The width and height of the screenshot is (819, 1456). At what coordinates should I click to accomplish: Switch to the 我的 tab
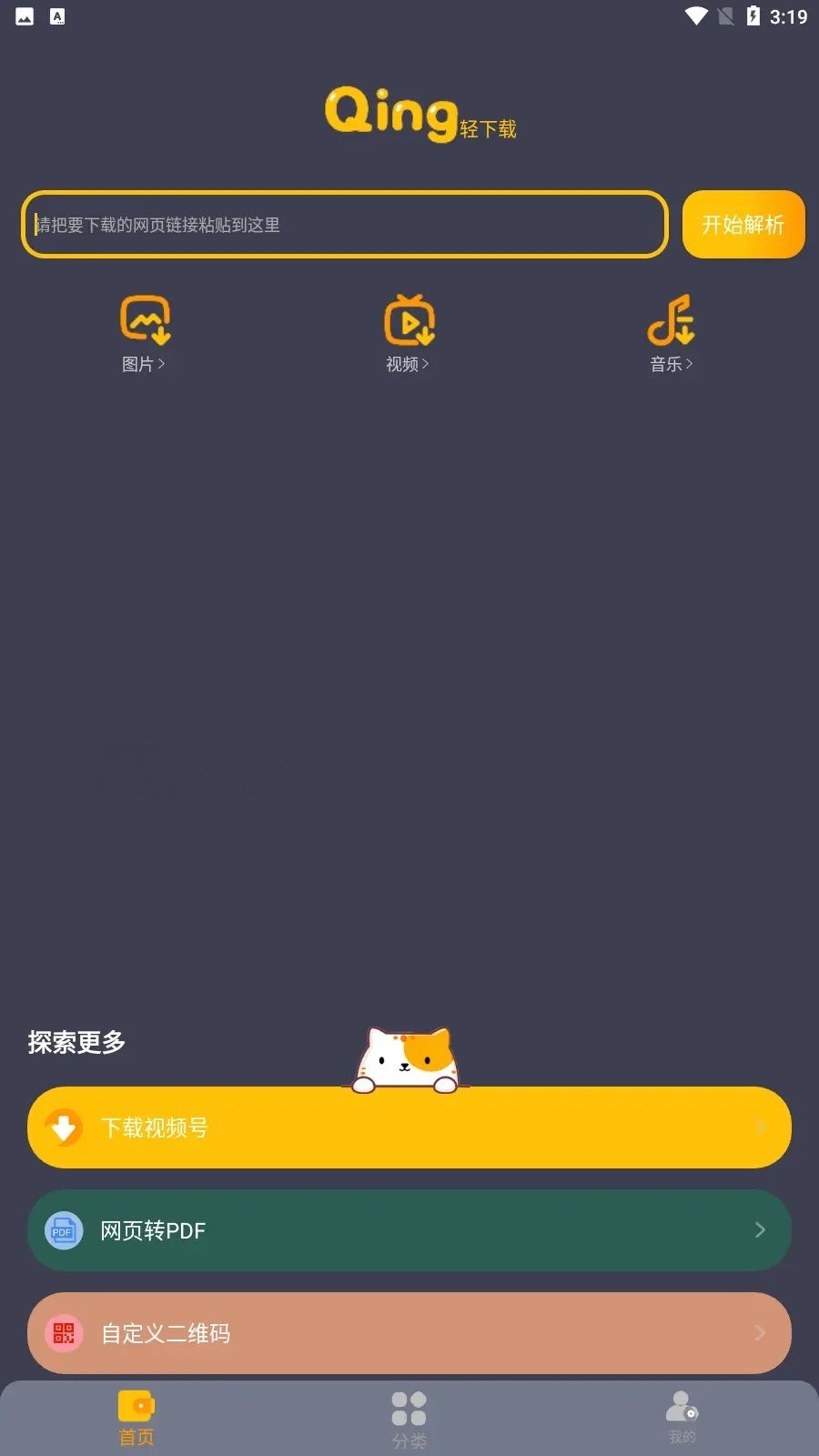pos(682,1415)
